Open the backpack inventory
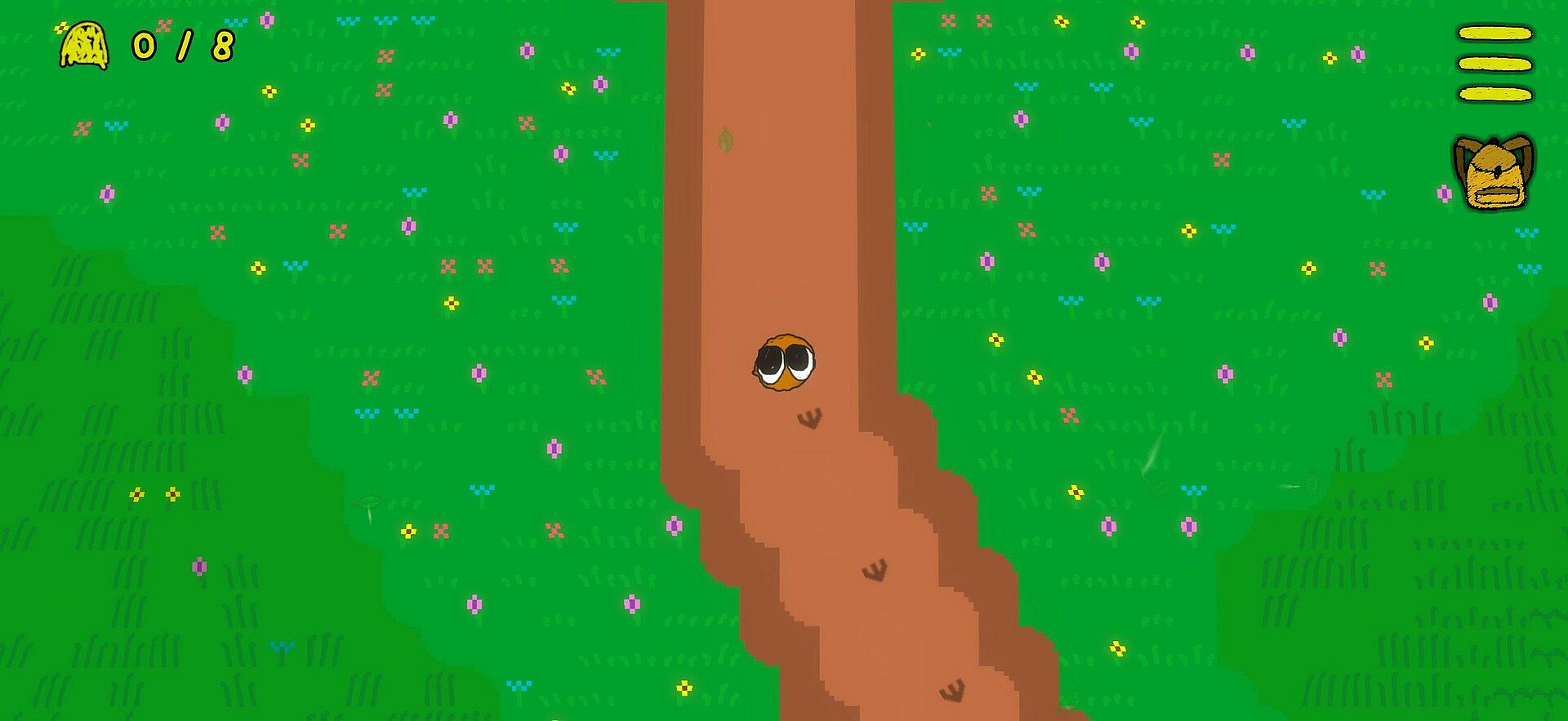This screenshot has height=721, width=1568. (x=1494, y=173)
